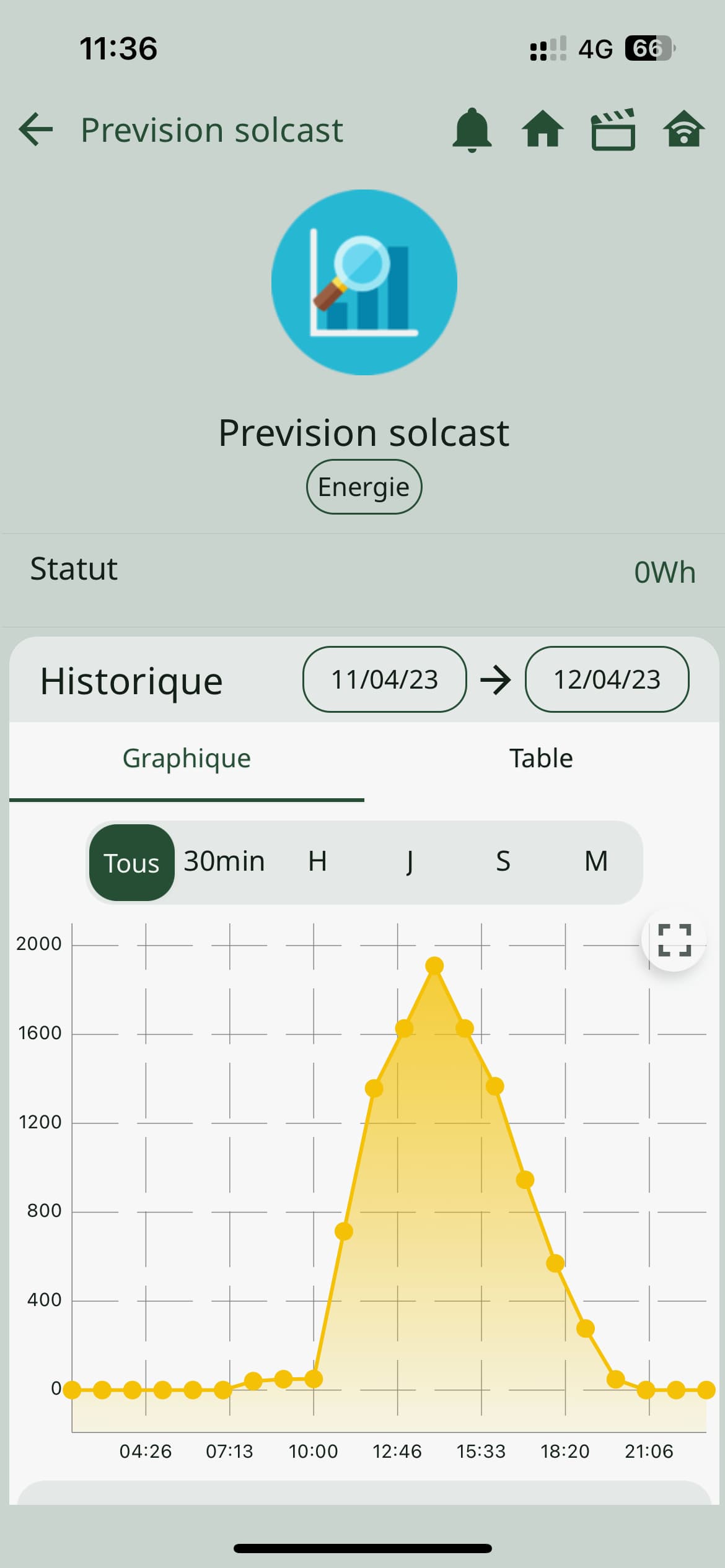
Task: Select the M interval
Action: point(596,861)
